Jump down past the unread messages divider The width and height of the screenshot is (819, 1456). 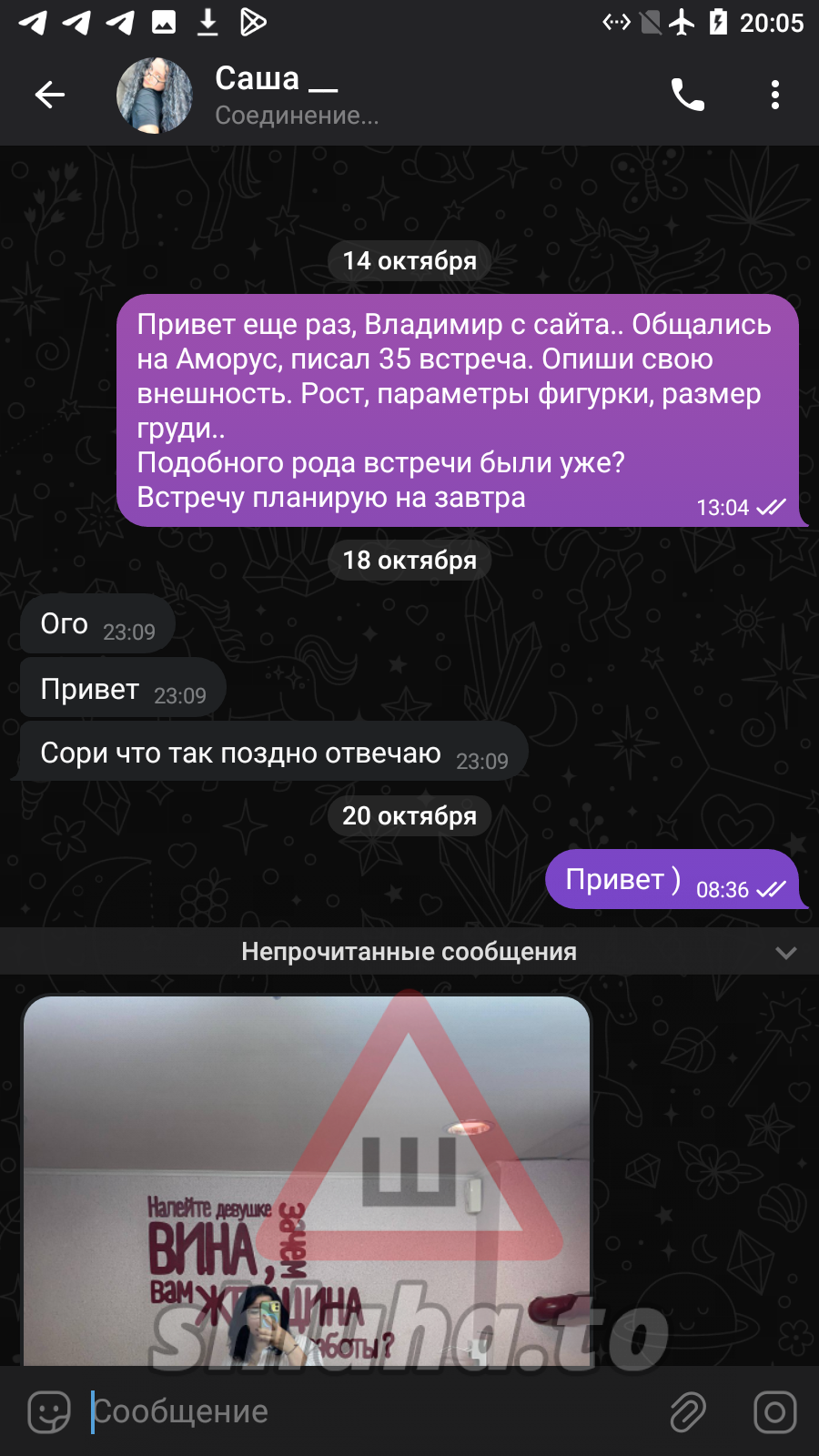pyautogui.click(x=785, y=953)
